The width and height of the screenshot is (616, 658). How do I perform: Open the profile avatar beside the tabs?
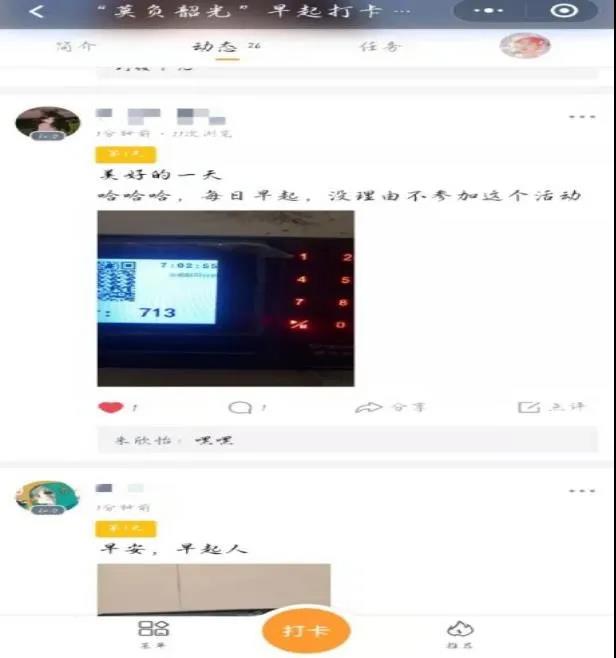(x=525, y=46)
